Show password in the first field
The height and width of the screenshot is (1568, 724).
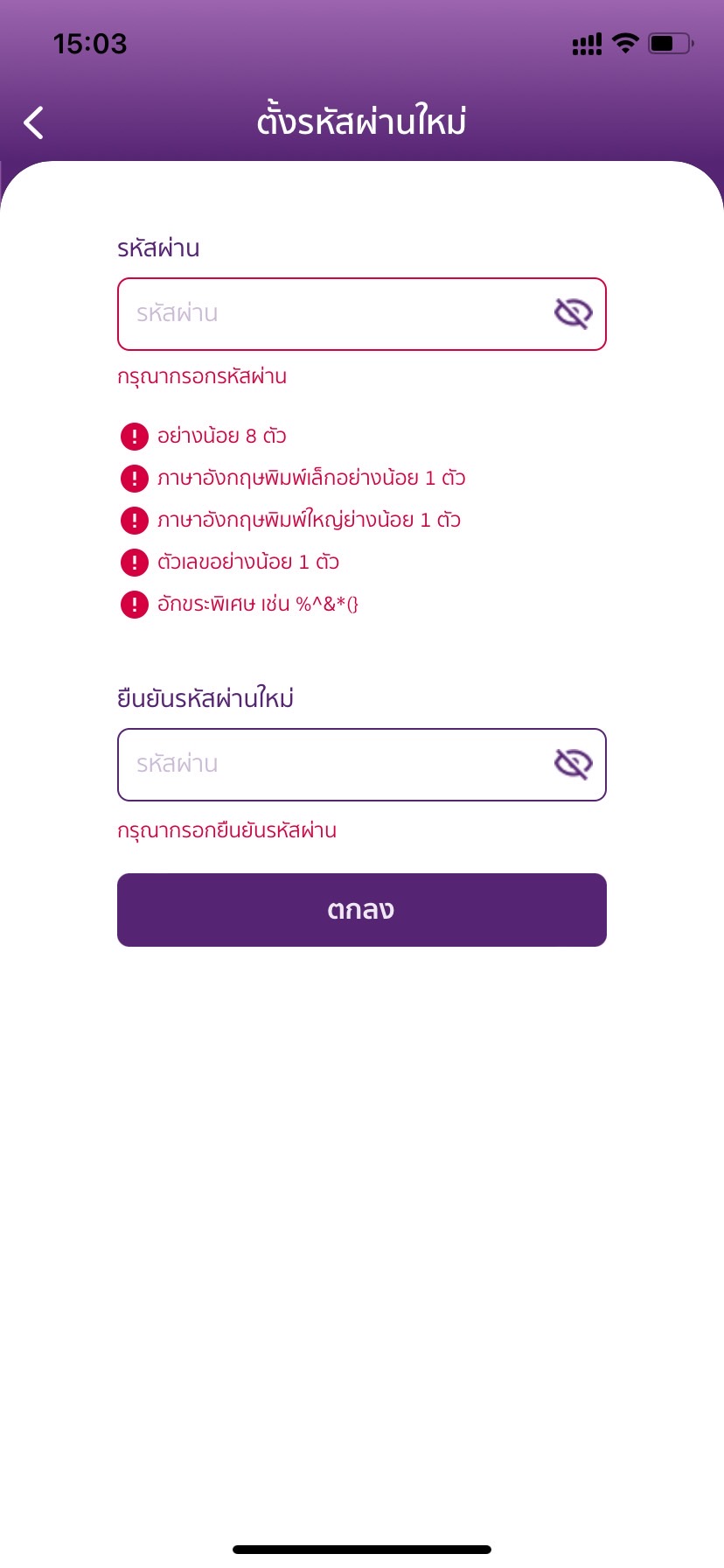[x=573, y=313]
